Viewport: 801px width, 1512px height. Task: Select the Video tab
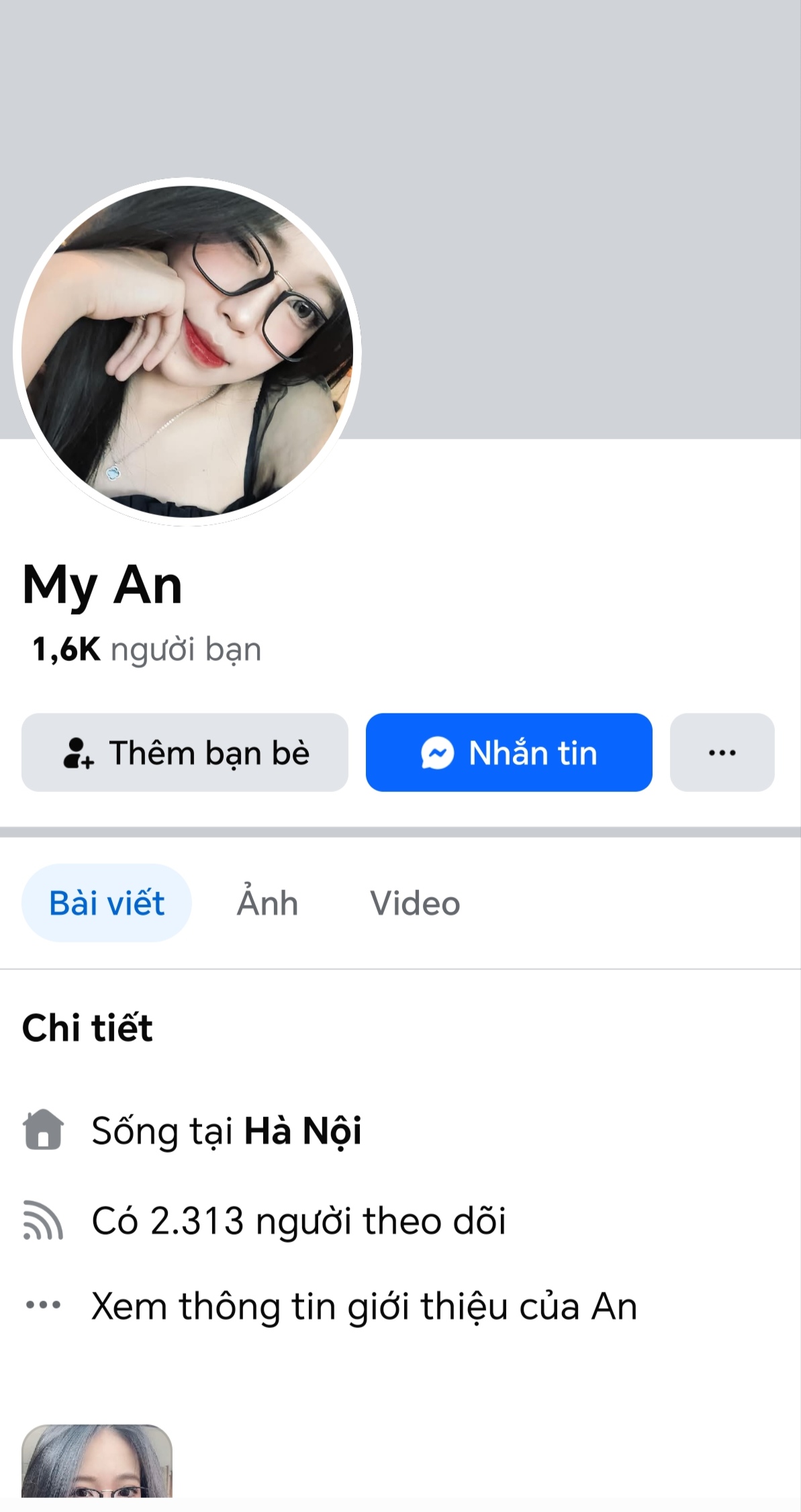click(x=415, y=903)
